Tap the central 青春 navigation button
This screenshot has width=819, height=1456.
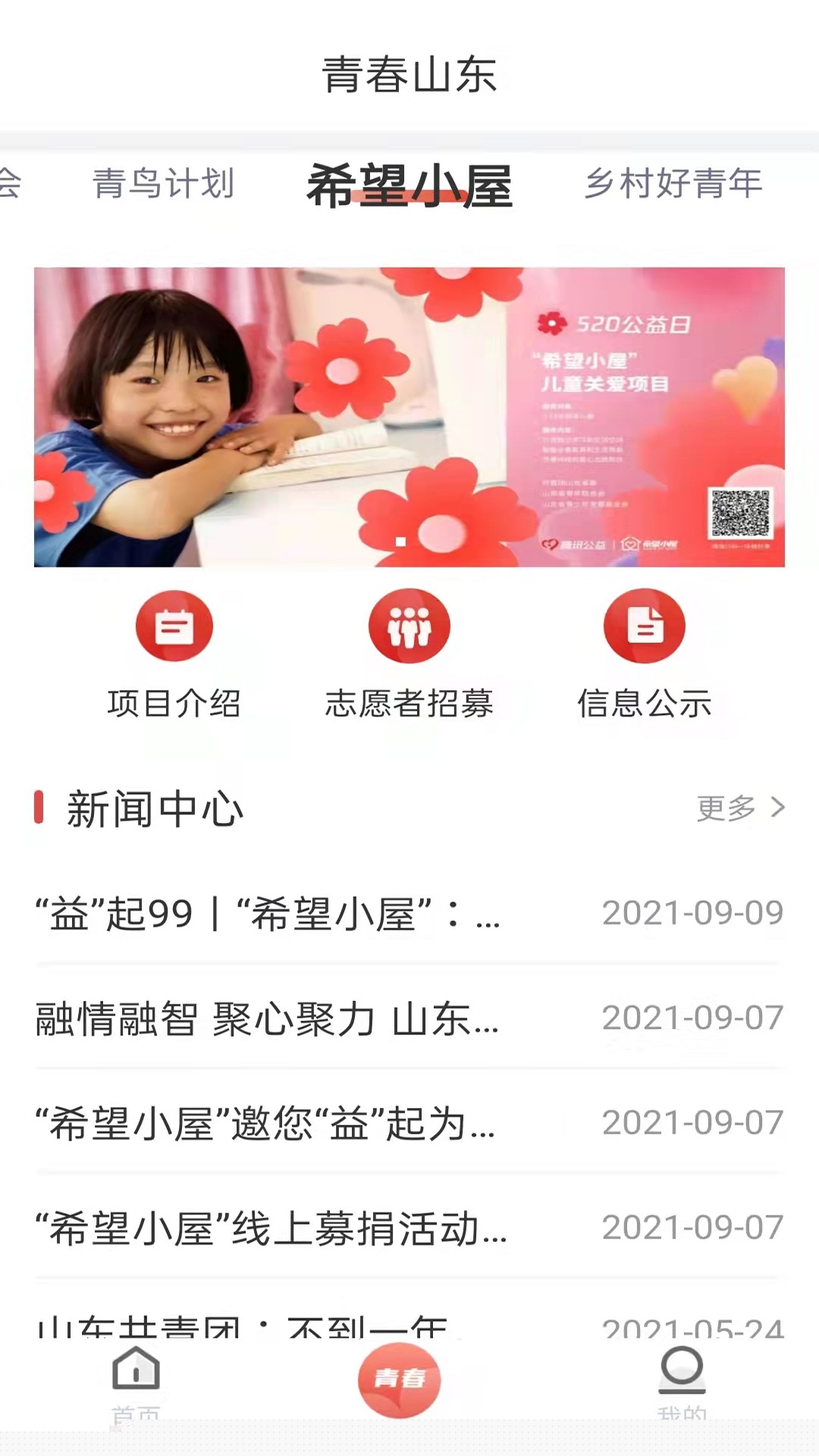tap(400, 1379)
